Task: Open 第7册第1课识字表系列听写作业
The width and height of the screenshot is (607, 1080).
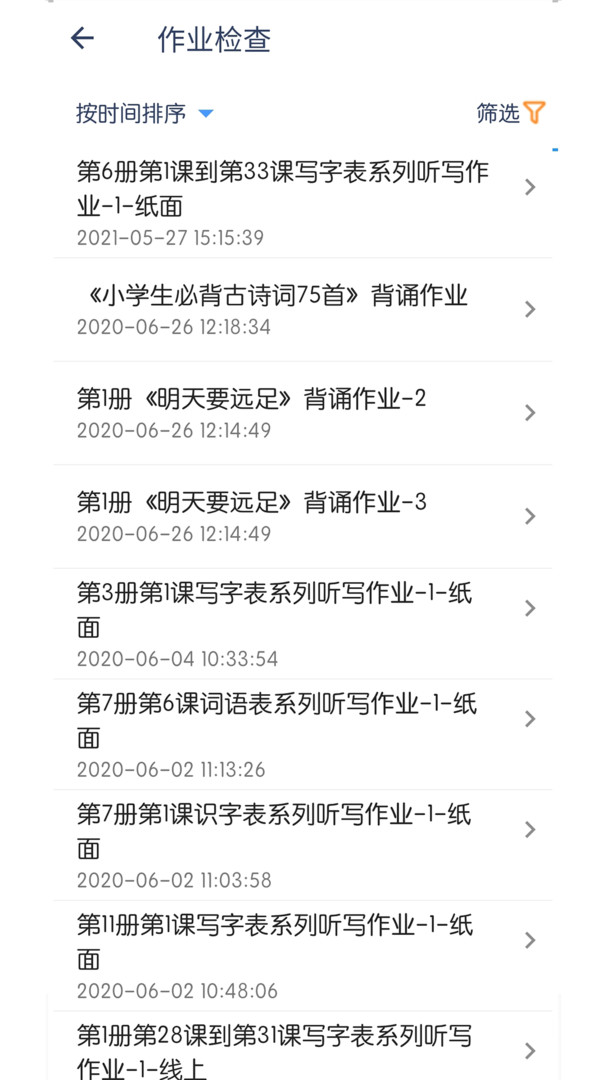Action: click(303, 845)
